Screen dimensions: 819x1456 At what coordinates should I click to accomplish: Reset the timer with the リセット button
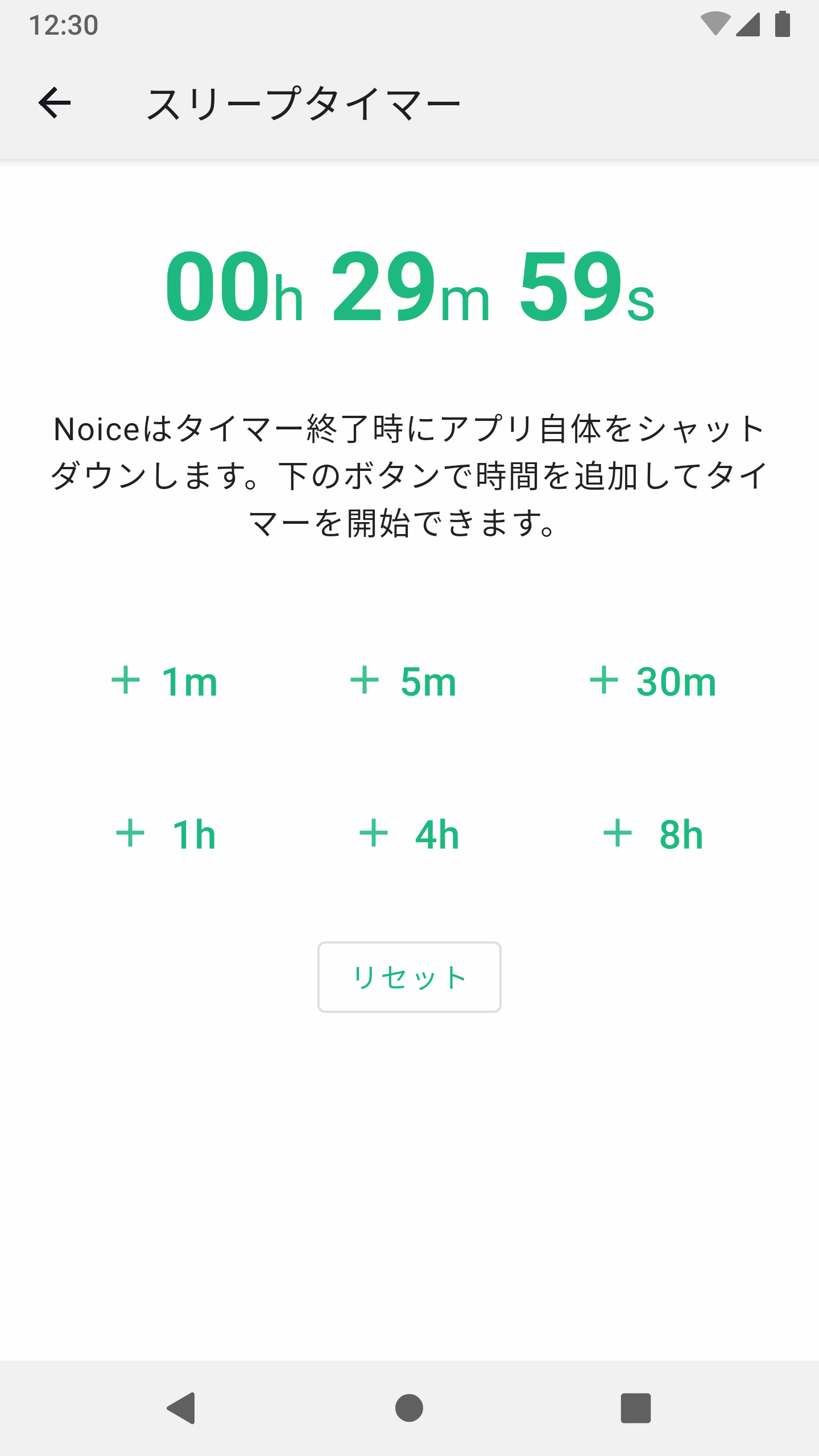click(409, 977)
